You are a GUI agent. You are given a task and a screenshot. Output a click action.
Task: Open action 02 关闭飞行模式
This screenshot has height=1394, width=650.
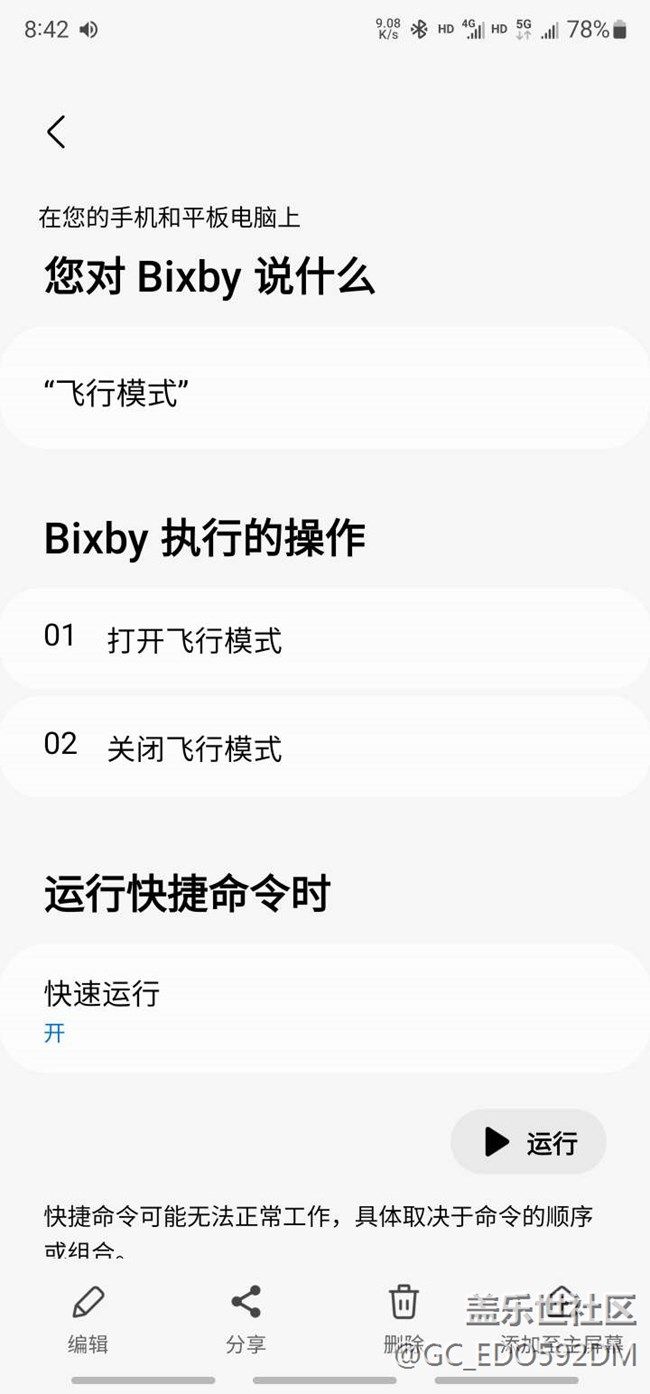click(325, 747)
